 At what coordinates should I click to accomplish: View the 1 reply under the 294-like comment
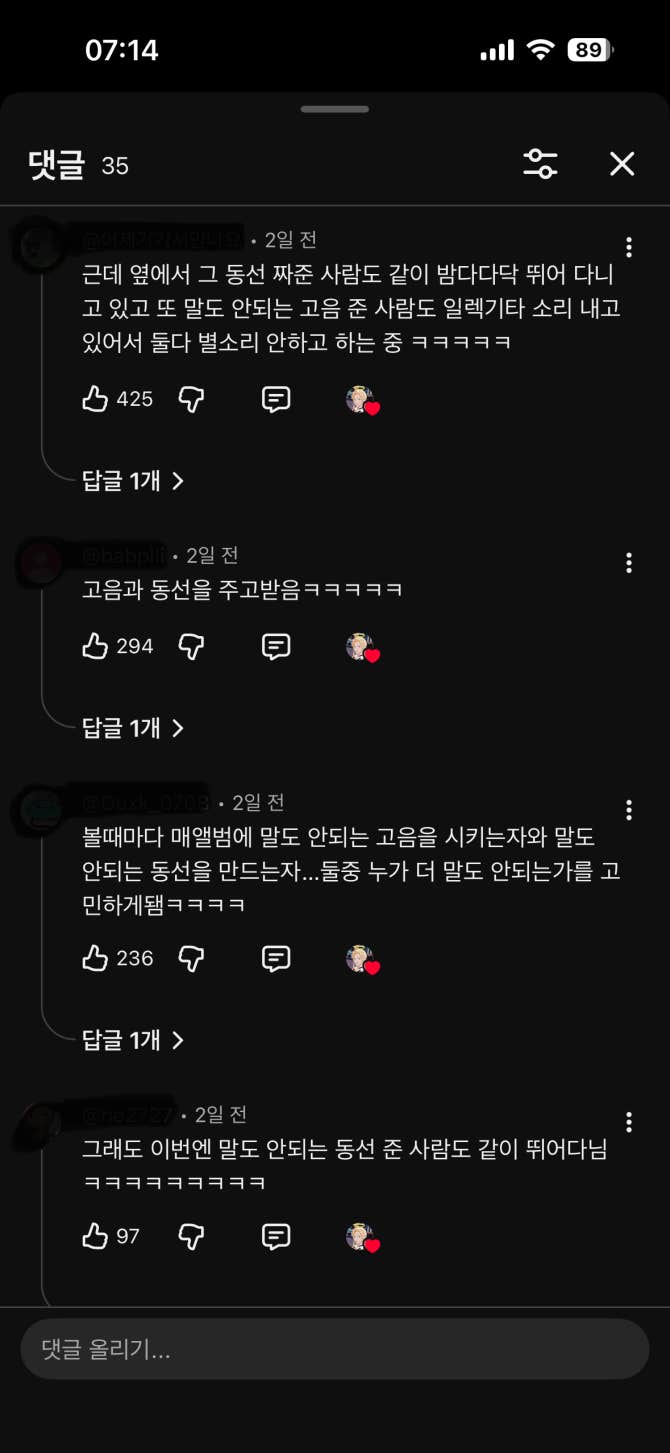coord(133,728)
